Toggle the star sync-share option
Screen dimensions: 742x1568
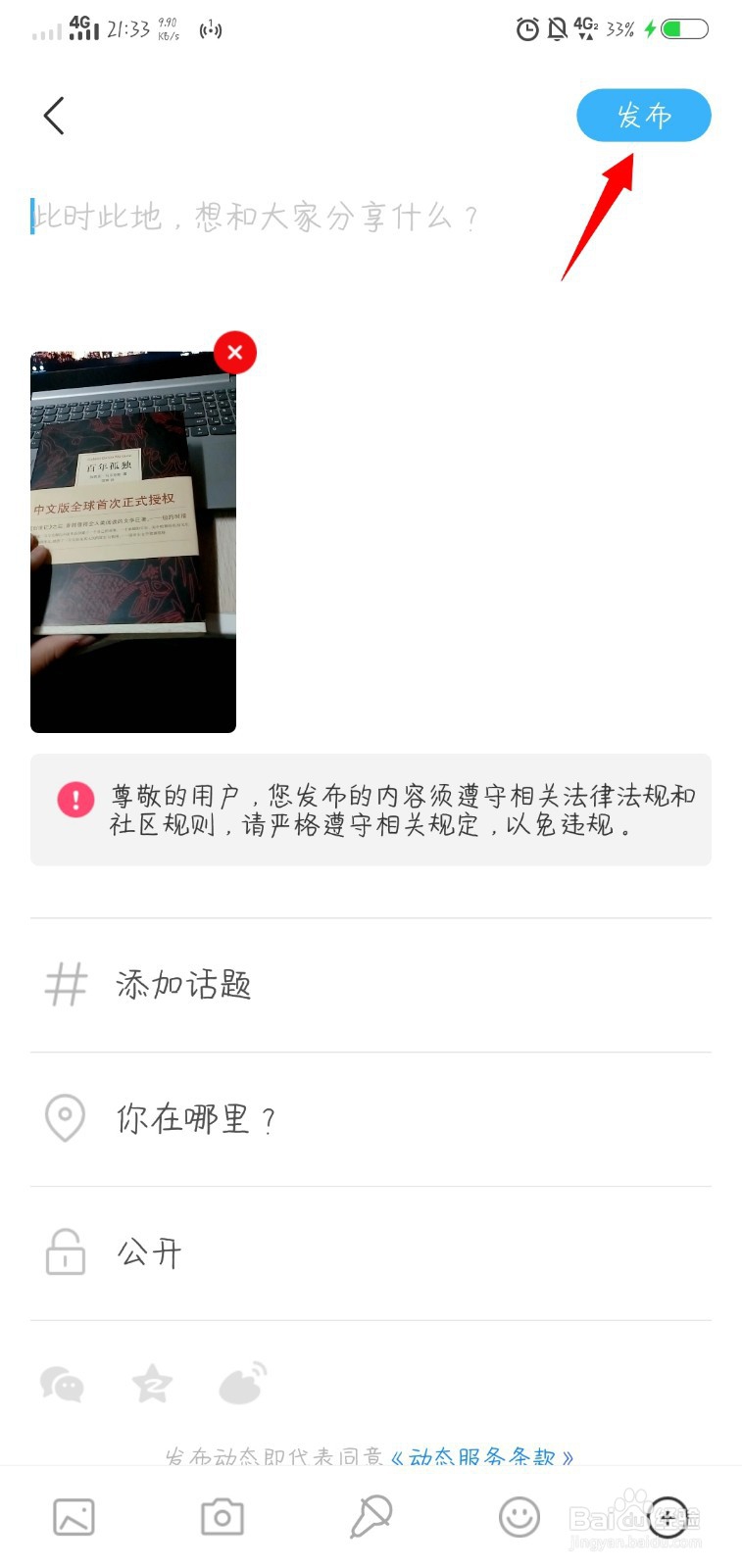[152, 1385]
